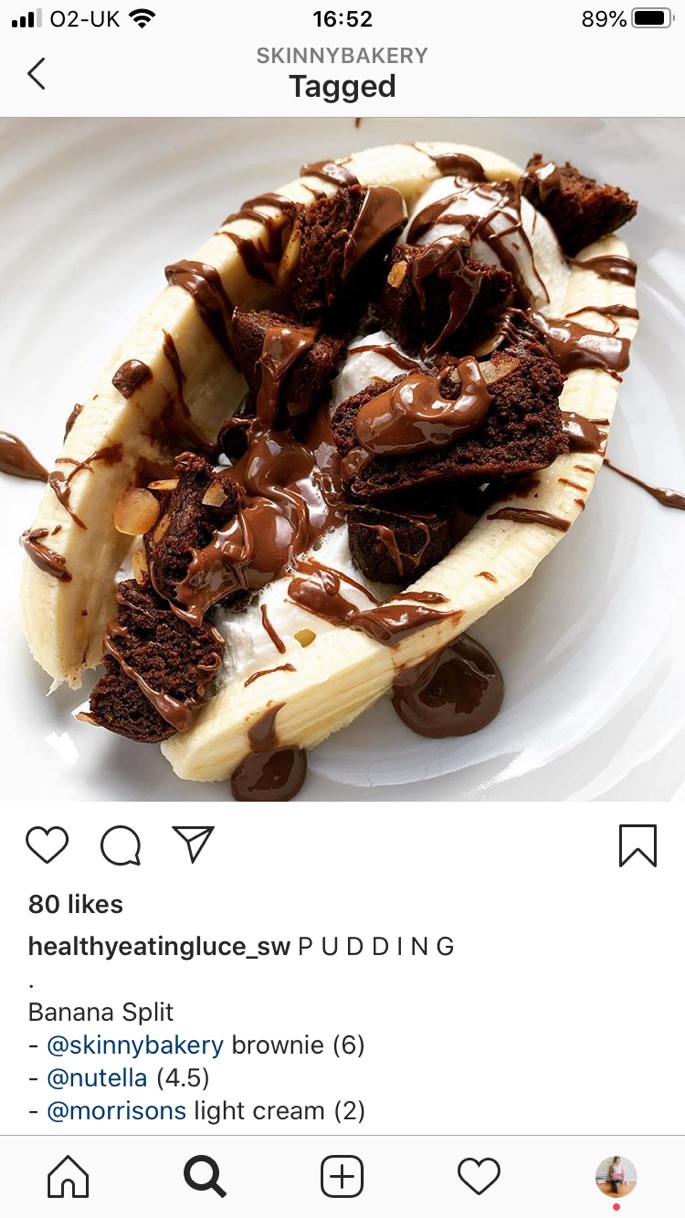Open the @nutella mention

(97, 1078)
